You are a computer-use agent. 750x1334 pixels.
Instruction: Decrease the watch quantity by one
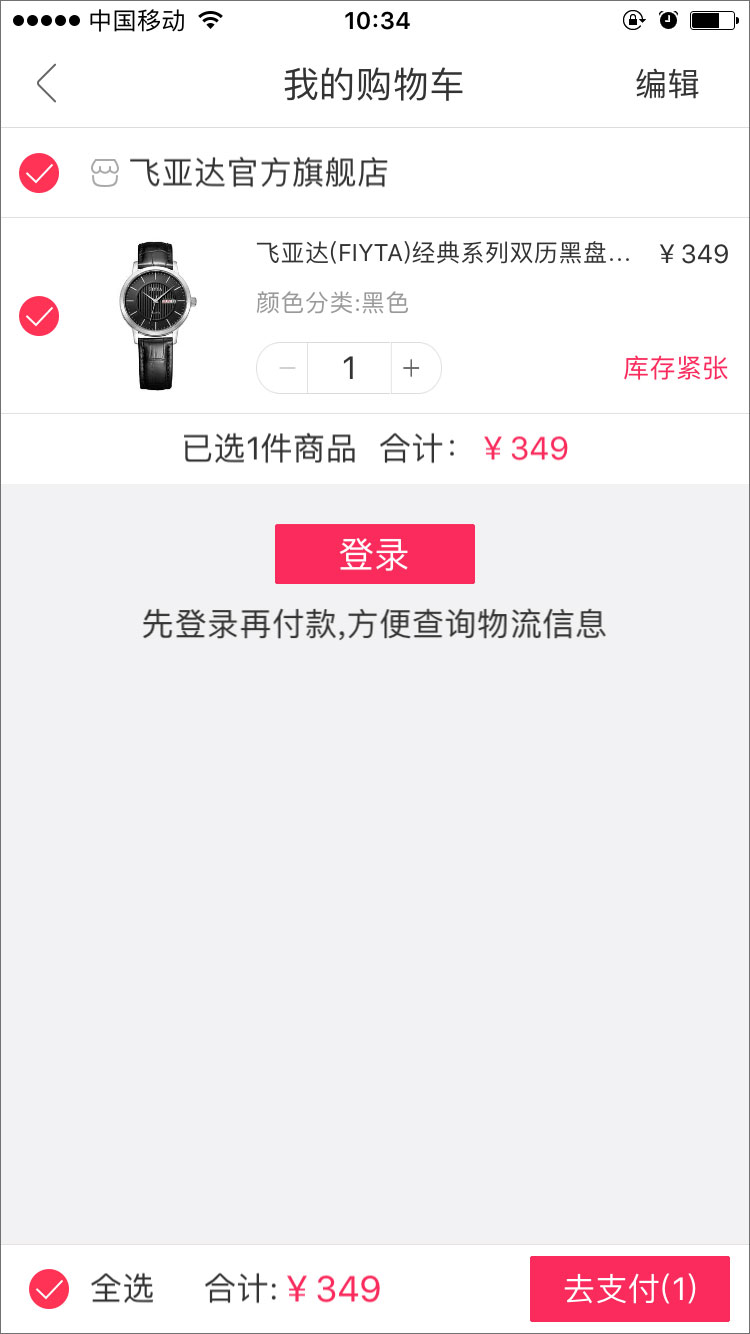pyautogui.click(x=287, y=368)
